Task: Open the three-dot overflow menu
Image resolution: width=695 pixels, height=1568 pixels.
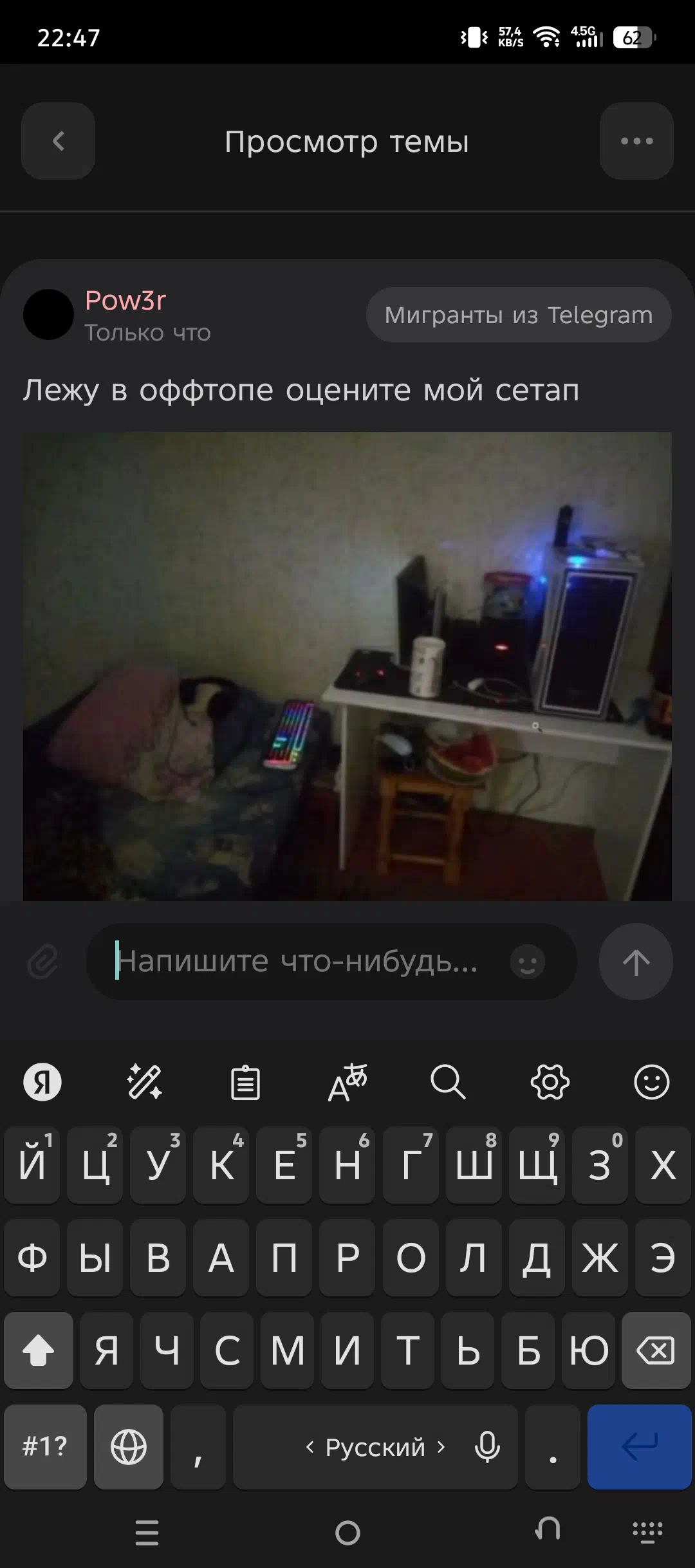Action: [x=636, y=141]
